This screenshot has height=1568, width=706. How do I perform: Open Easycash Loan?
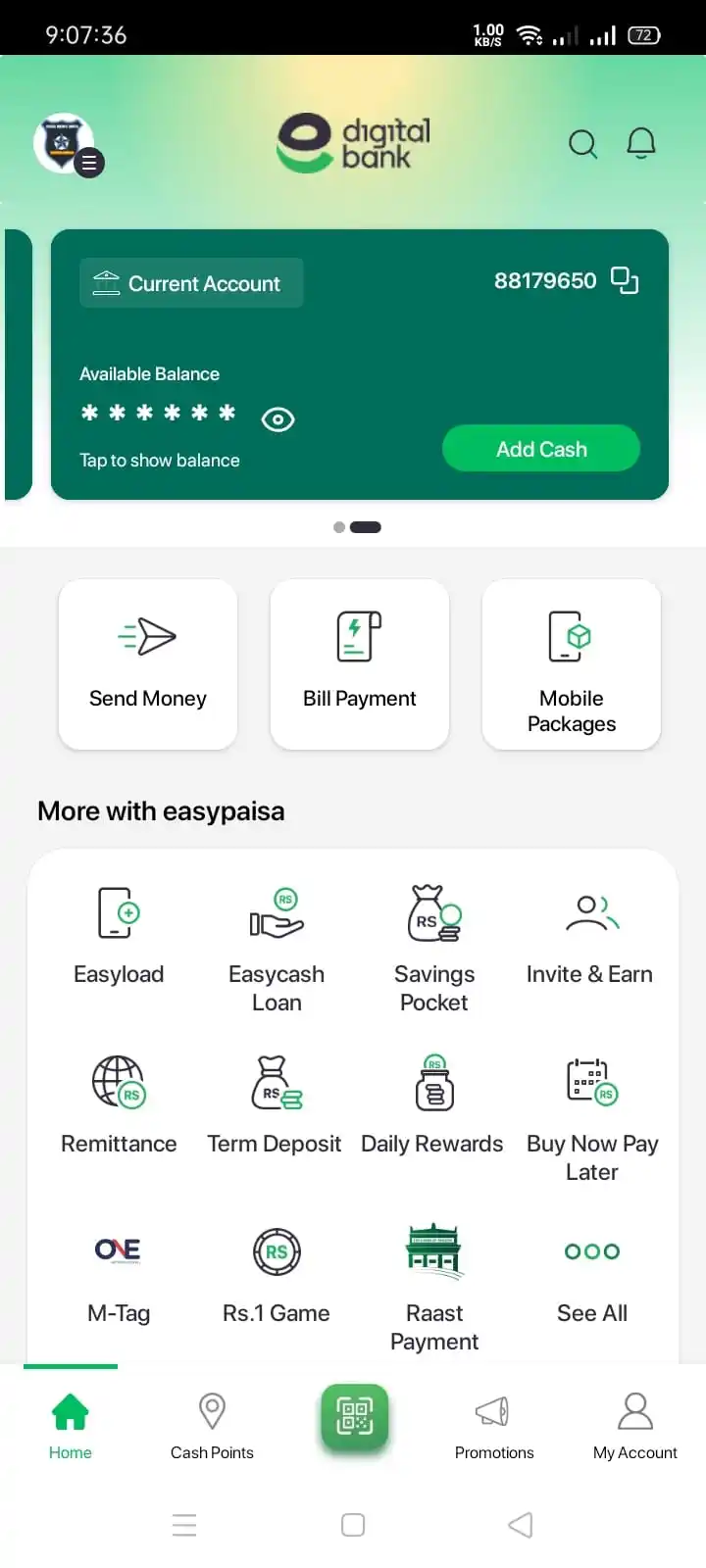(x=277, y=946)
